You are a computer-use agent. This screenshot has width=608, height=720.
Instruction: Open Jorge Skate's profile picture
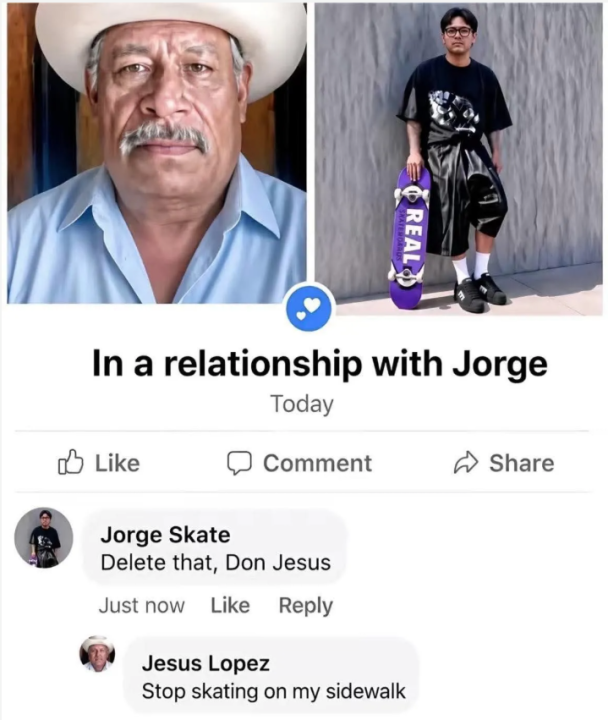[44, 538]
